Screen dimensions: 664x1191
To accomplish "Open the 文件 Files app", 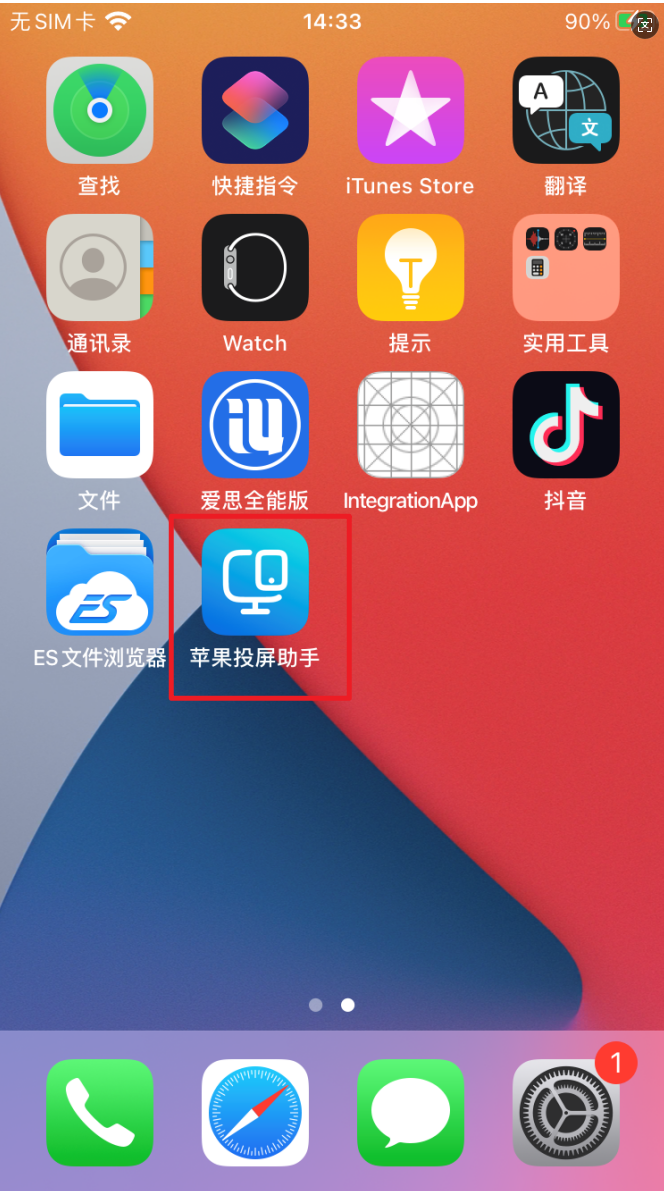I will (x=99, y=424).
